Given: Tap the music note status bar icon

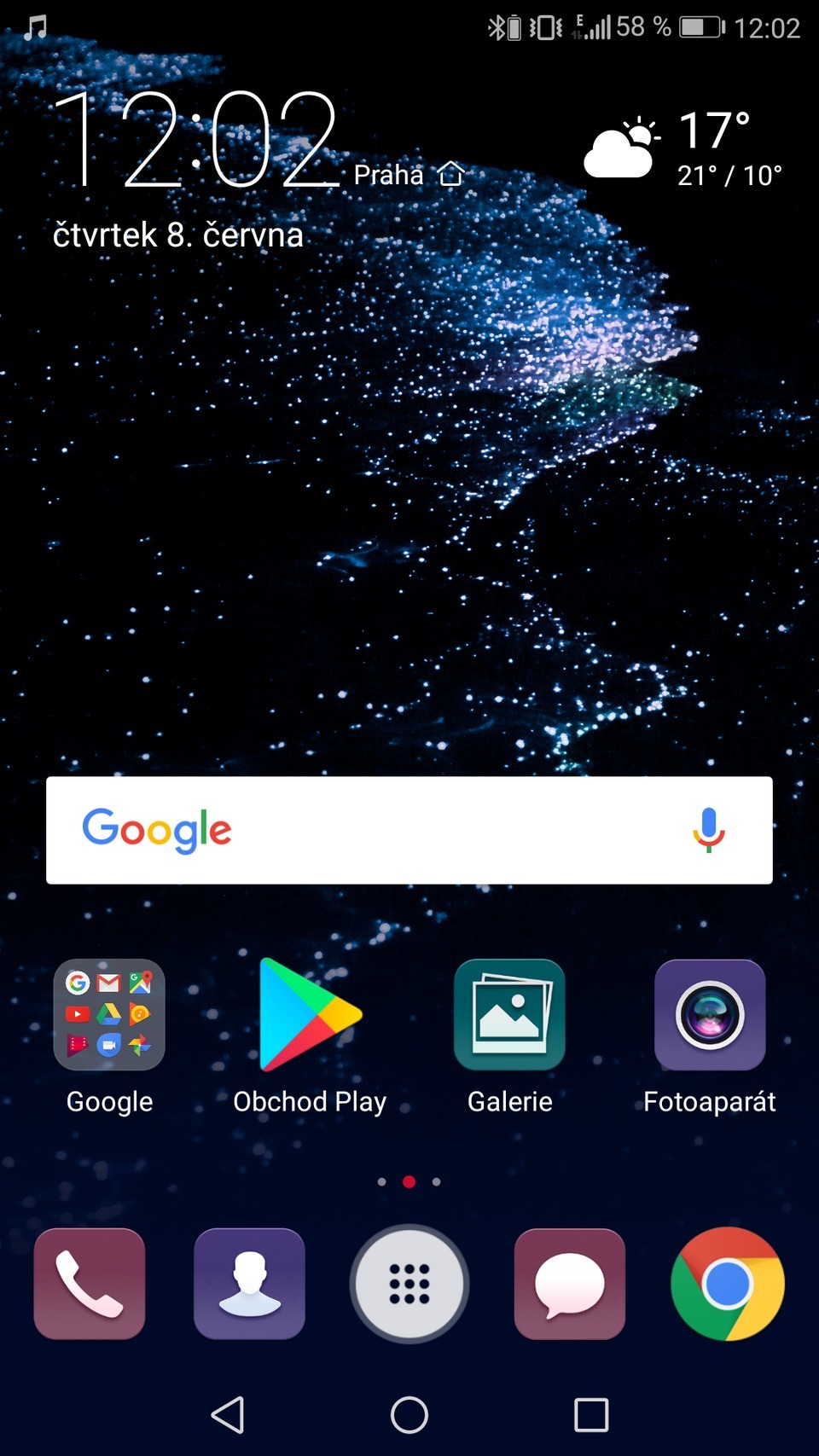Looking at the screenshot, I should [x=34, y=28].
